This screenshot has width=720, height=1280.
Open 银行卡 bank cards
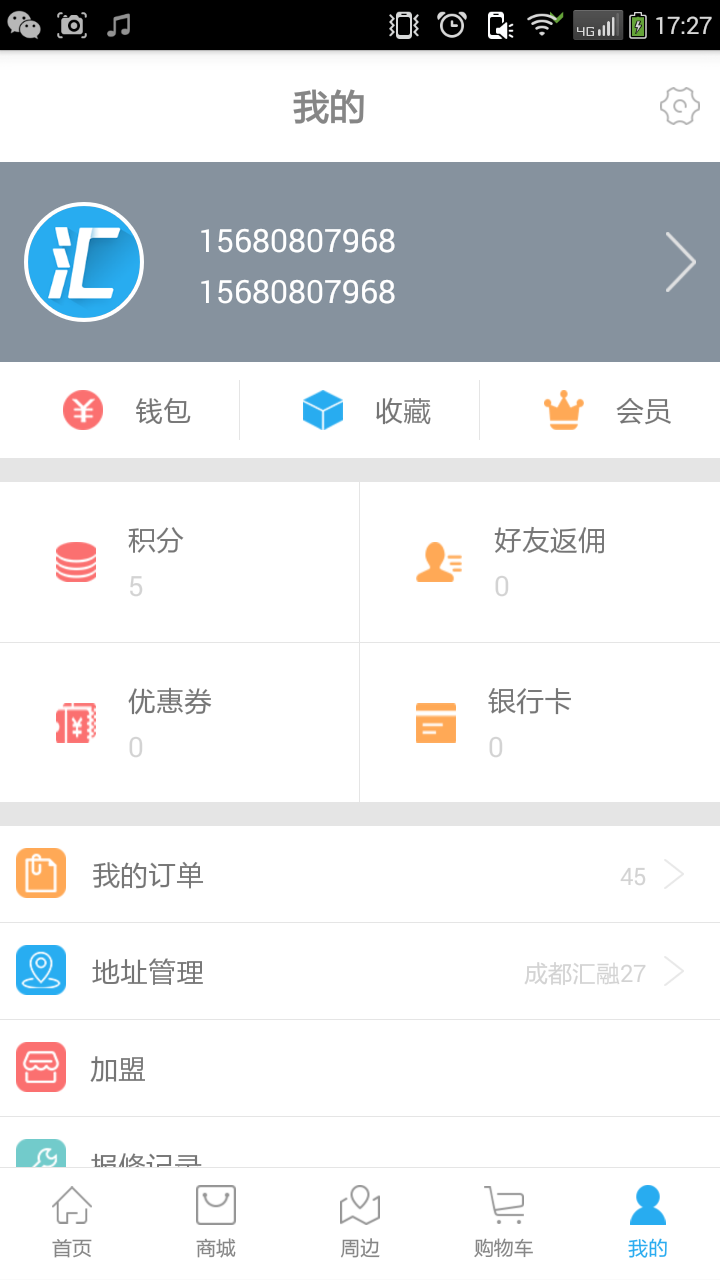540,722
